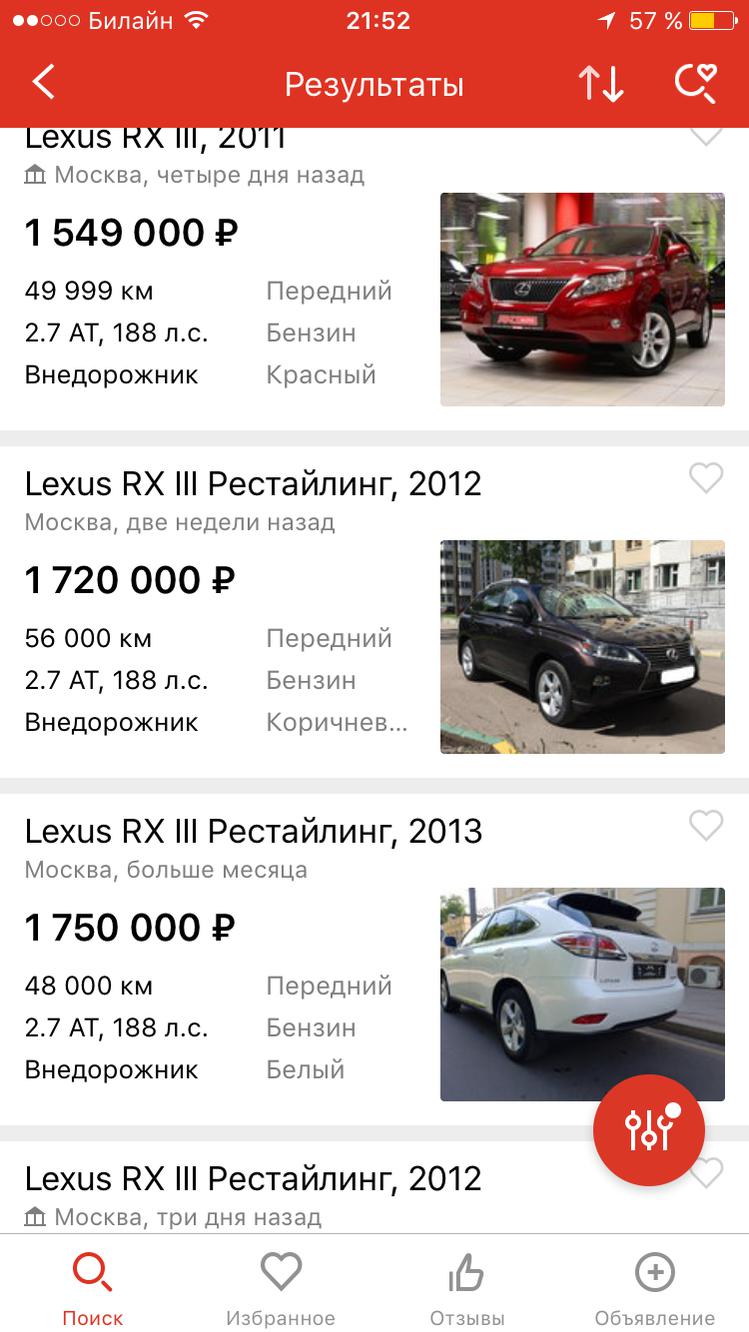
Task: Save this search with the heart magnifier
Action: (x=695, y=84)
